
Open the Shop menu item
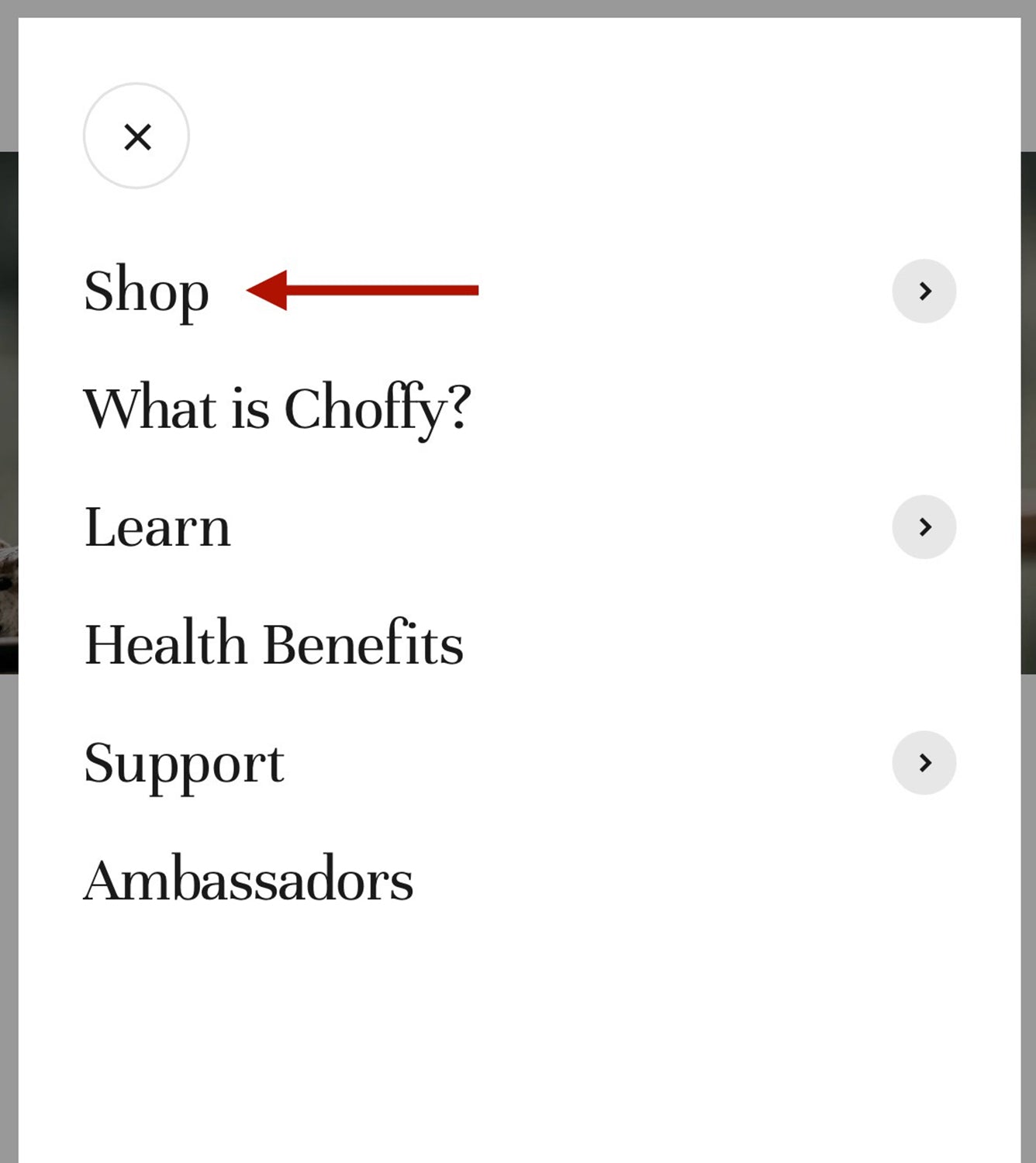click(147, 291)
